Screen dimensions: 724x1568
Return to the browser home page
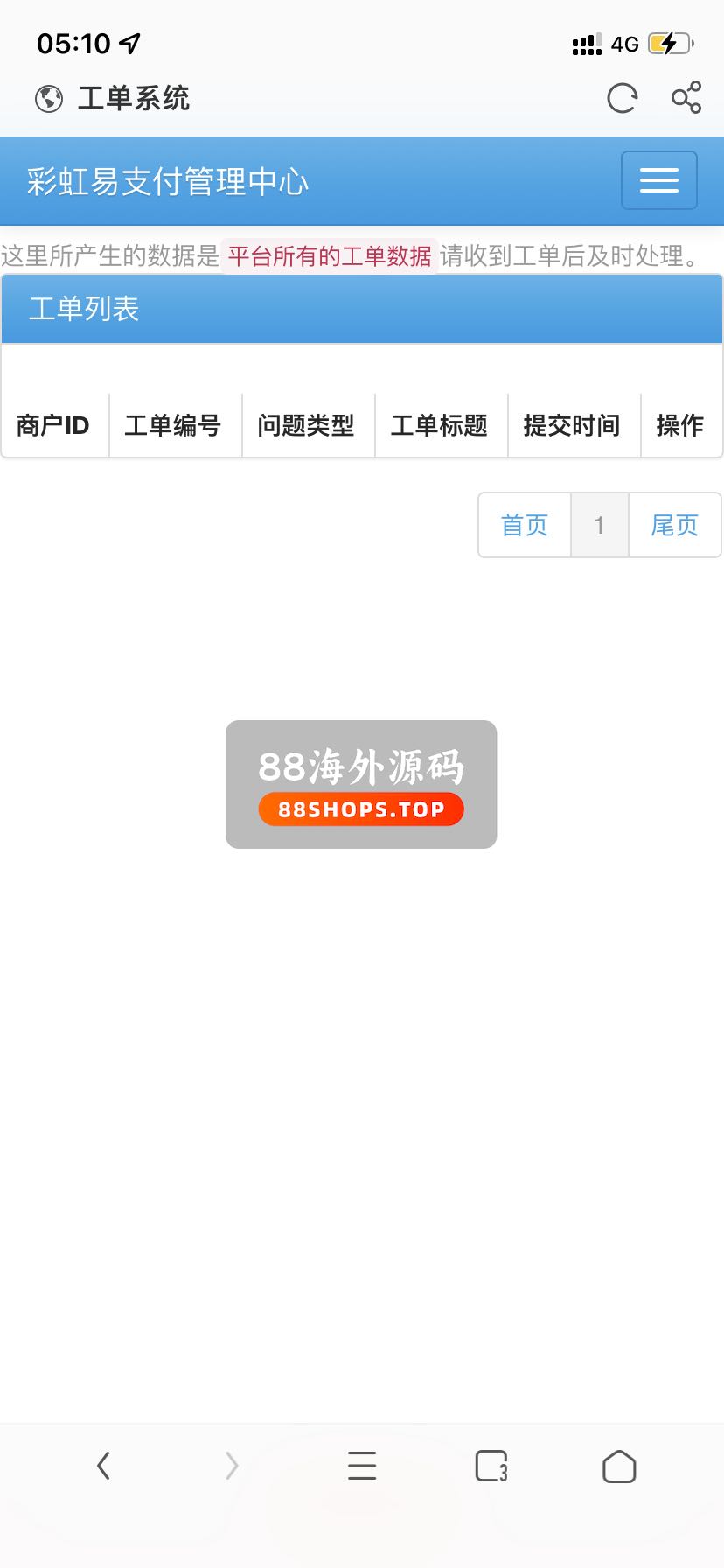[x=619, y=1466]
